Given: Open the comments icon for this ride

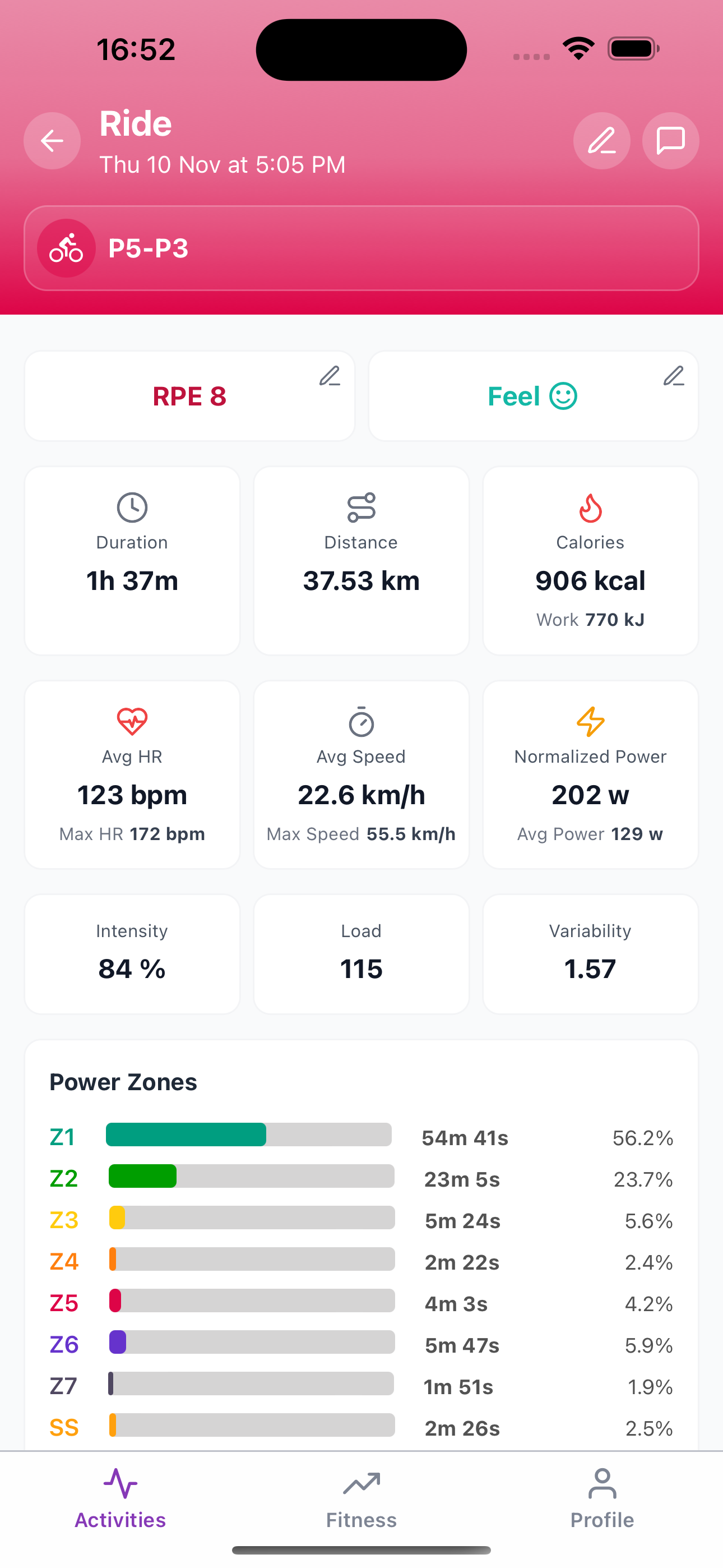Looking at the screenshot, I should point(670,141).
